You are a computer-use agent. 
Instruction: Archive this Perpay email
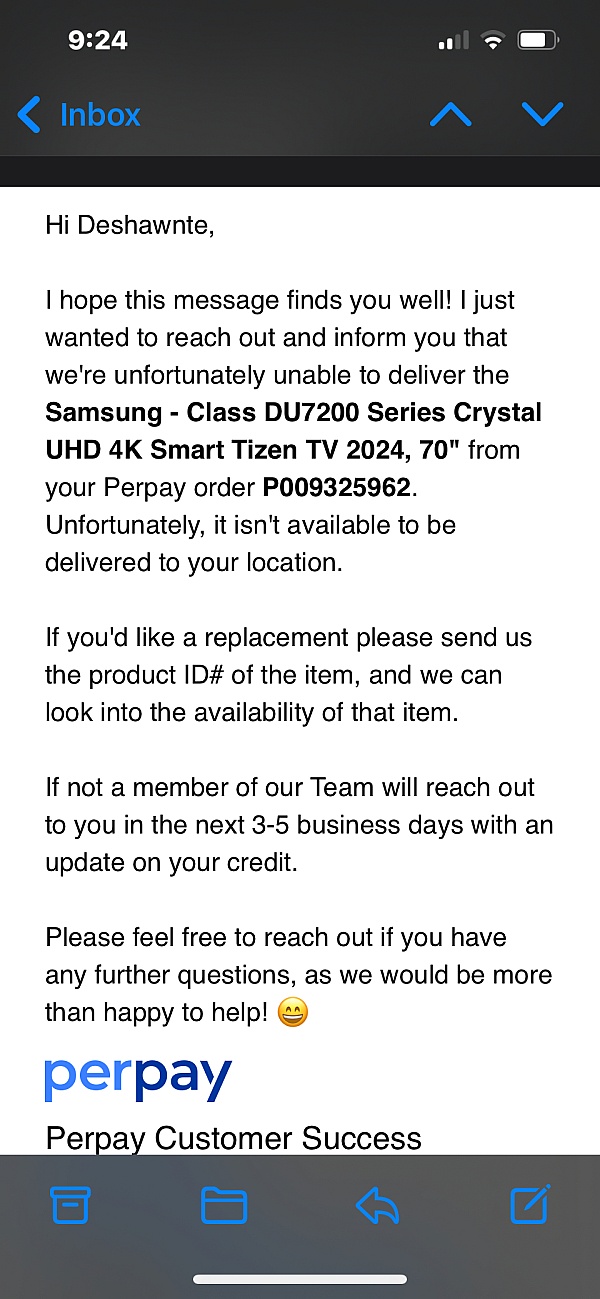(x=71, y=1205)
